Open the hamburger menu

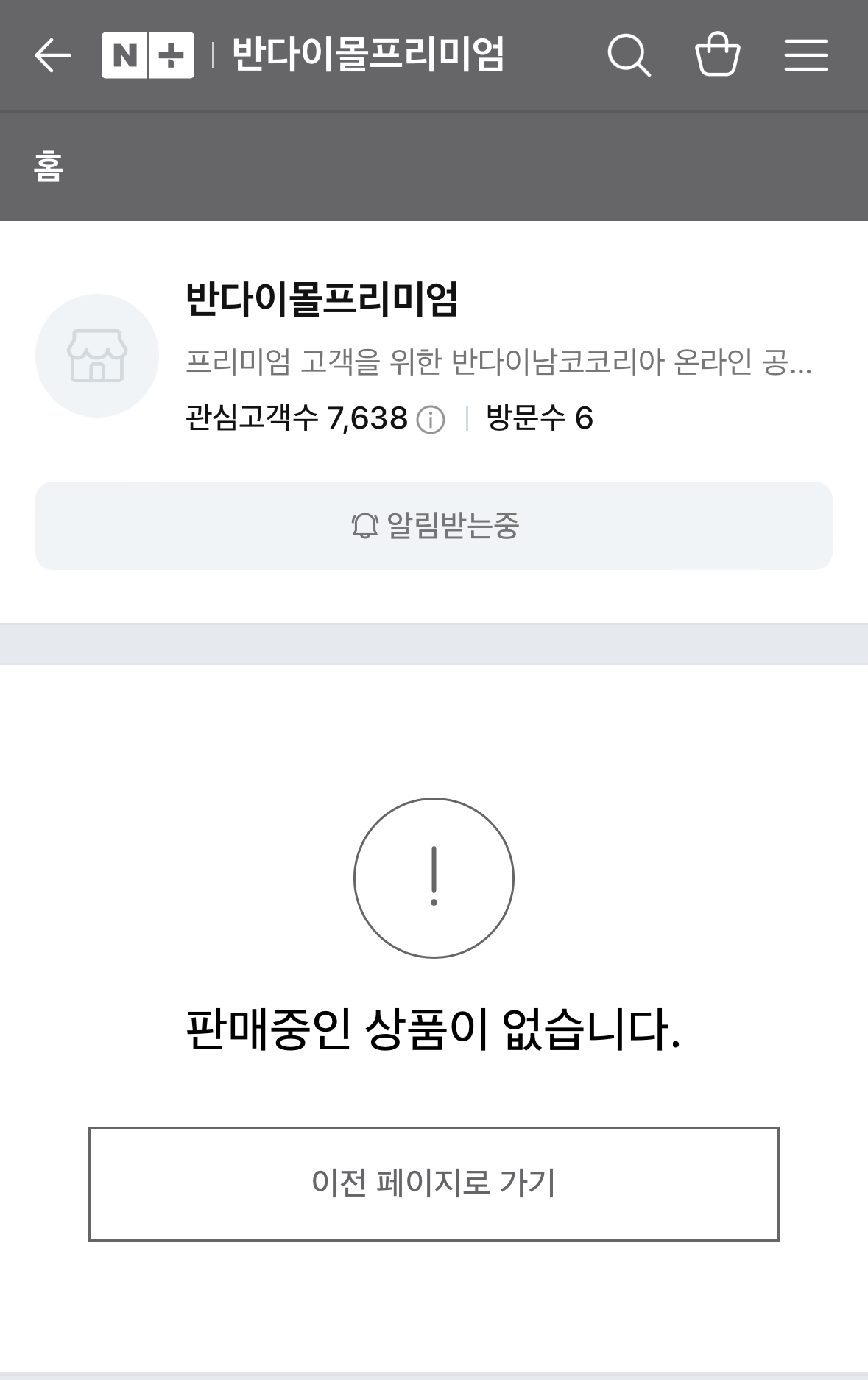[x=805, y=55]
